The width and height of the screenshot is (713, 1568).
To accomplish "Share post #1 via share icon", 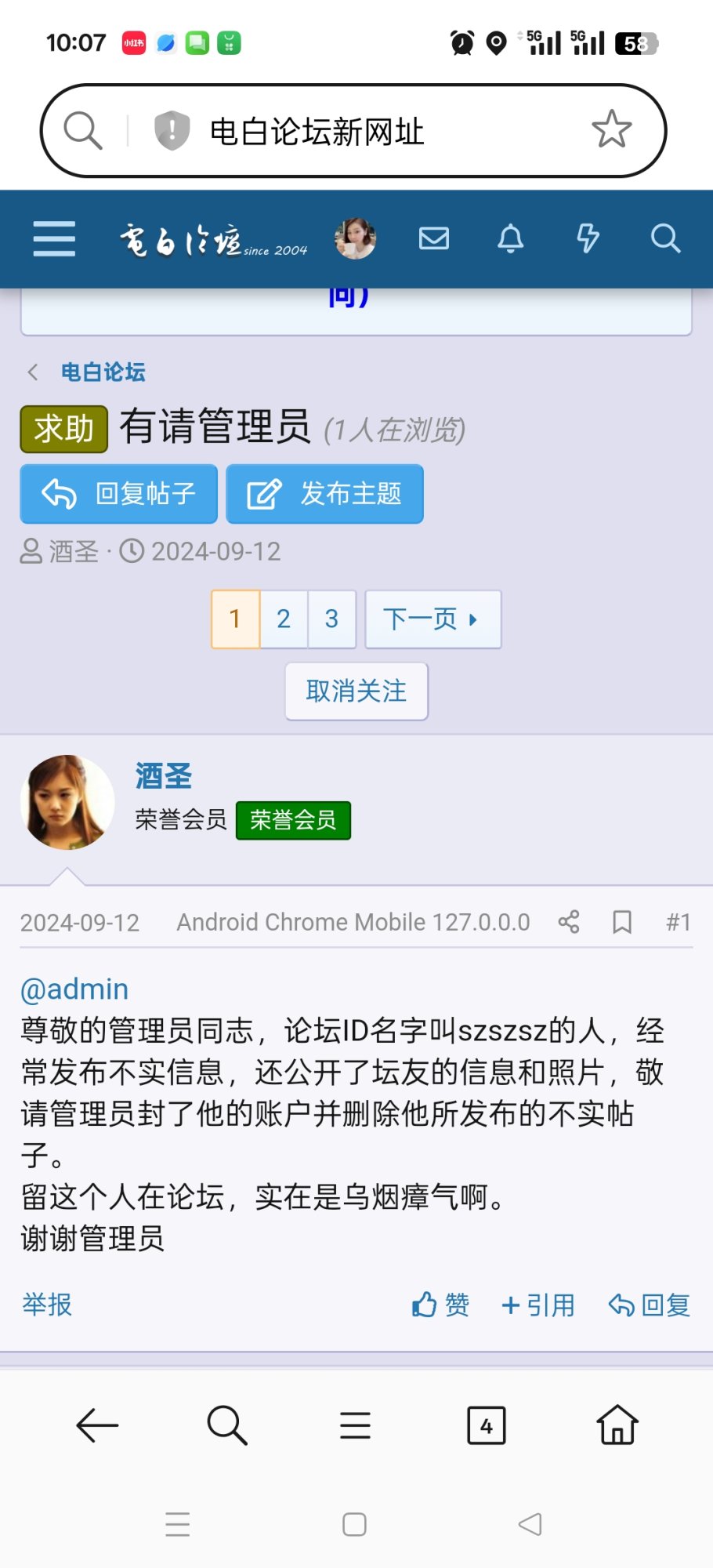I will pos(569,922).
